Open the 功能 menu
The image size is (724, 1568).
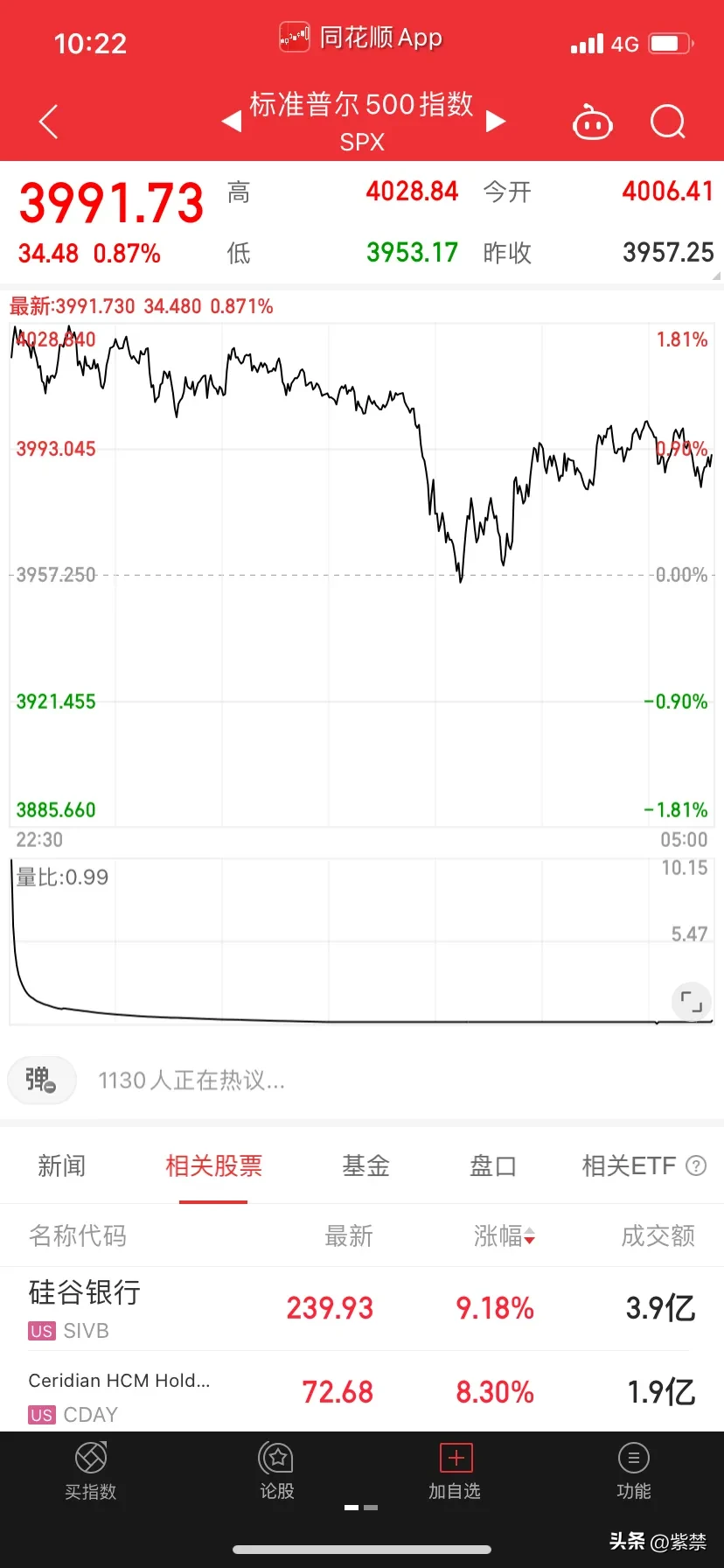[633, 1472]
